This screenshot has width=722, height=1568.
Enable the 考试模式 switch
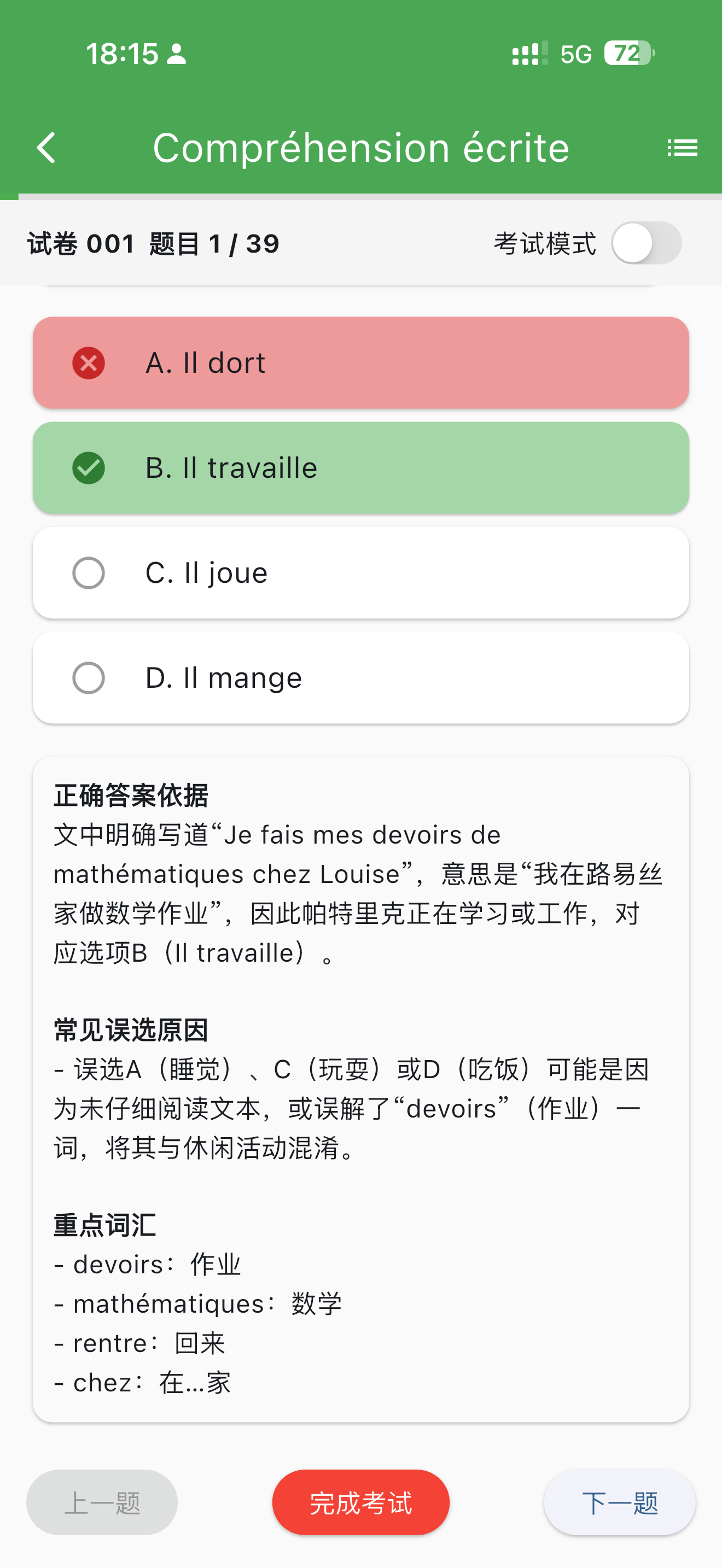pos(647,243)
